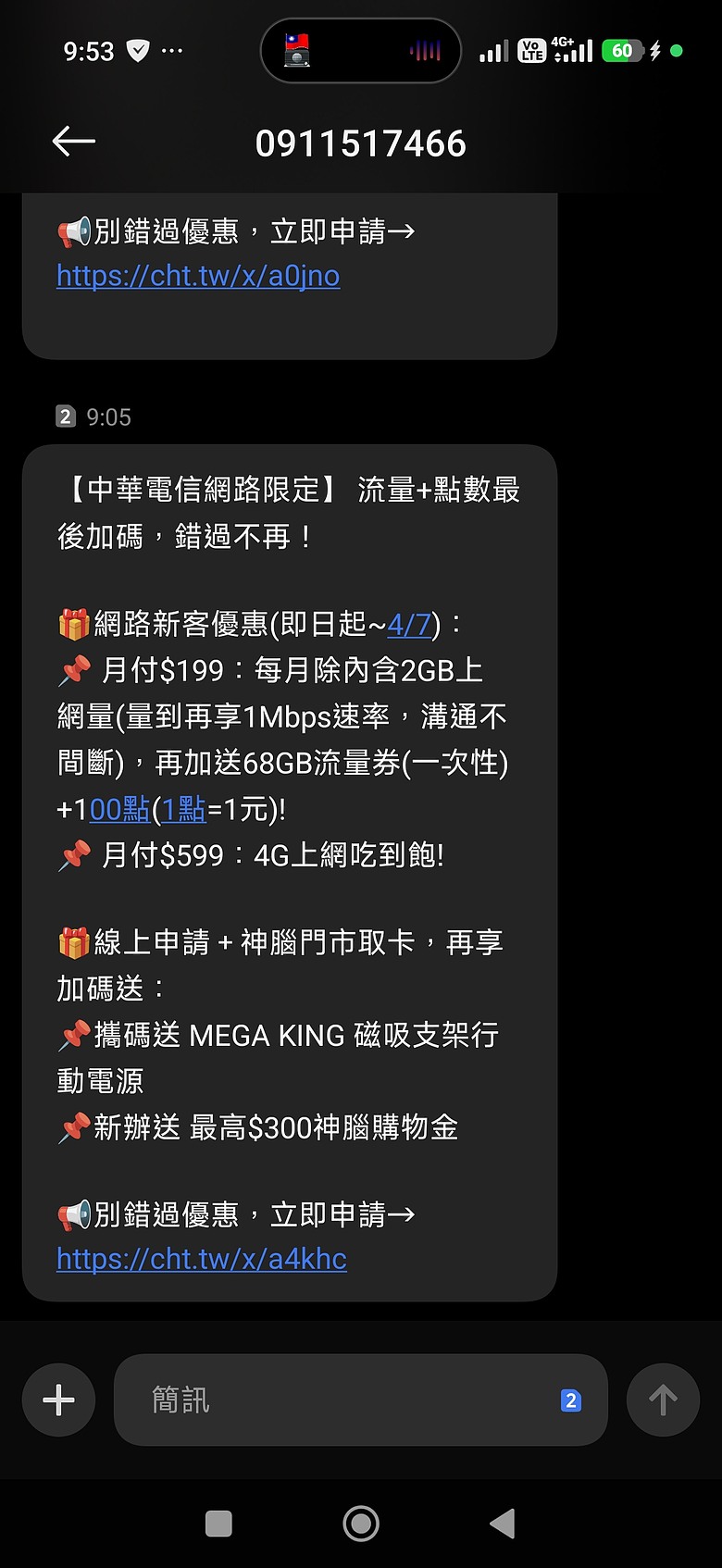Send the message with the up arrow
The image size is (722, 1568).
[x=663, y=1400]
